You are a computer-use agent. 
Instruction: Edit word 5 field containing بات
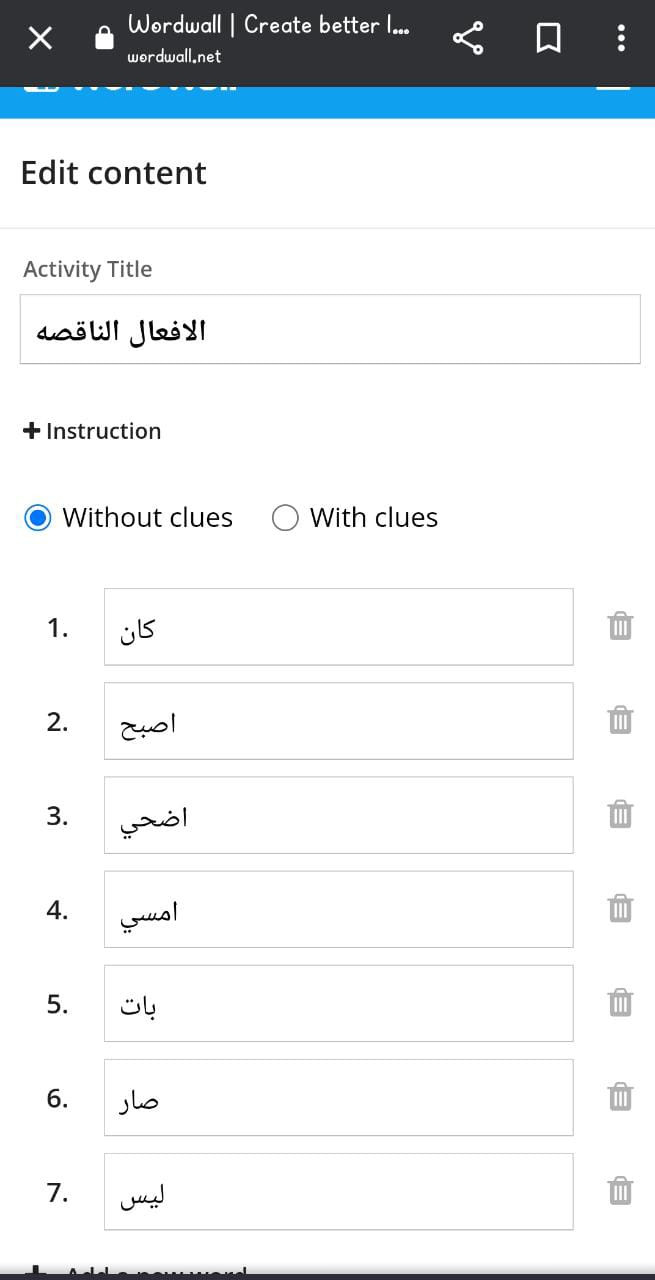tap(338, 1003)
